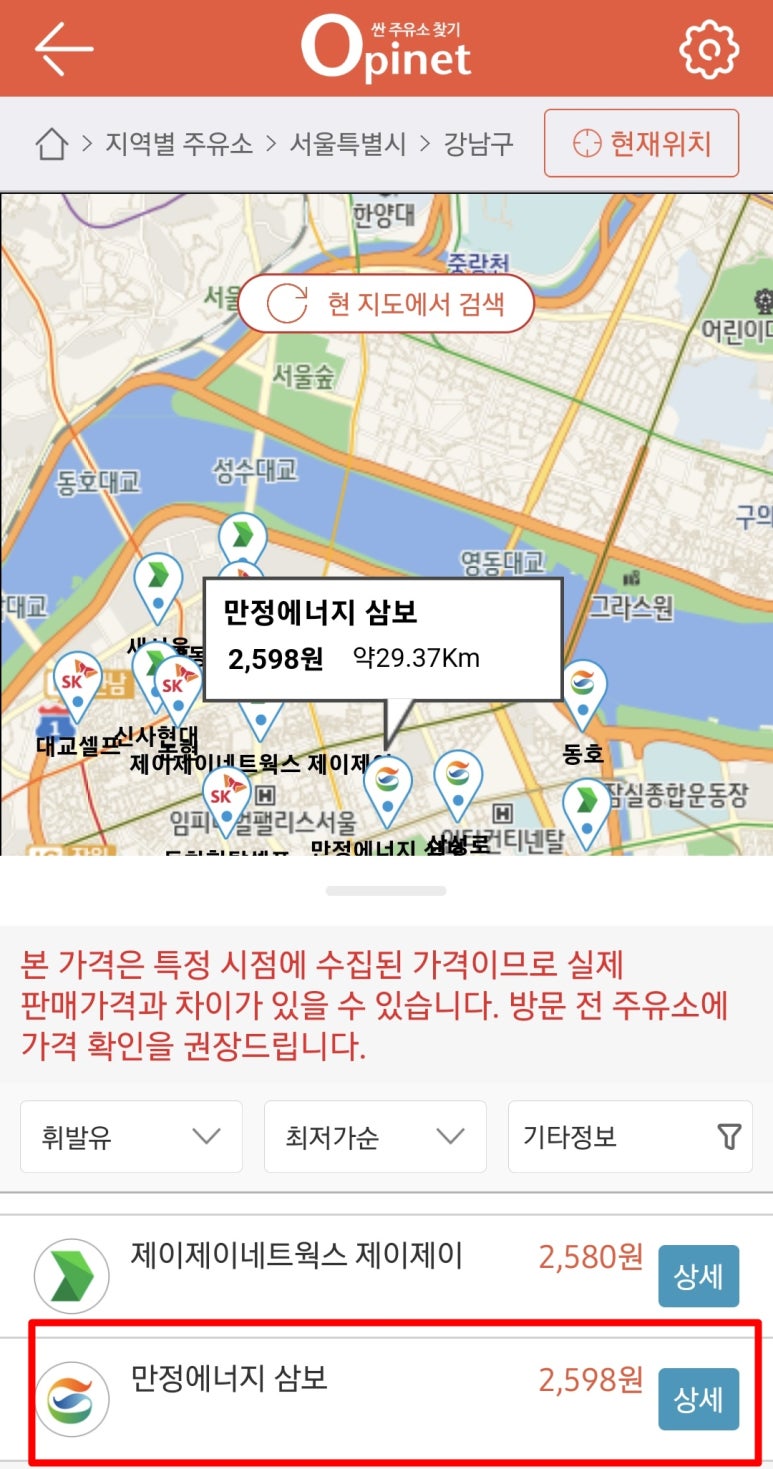Tap the bottom sheet drag handle
773x1469 pixels.
(x=386, y=890)
